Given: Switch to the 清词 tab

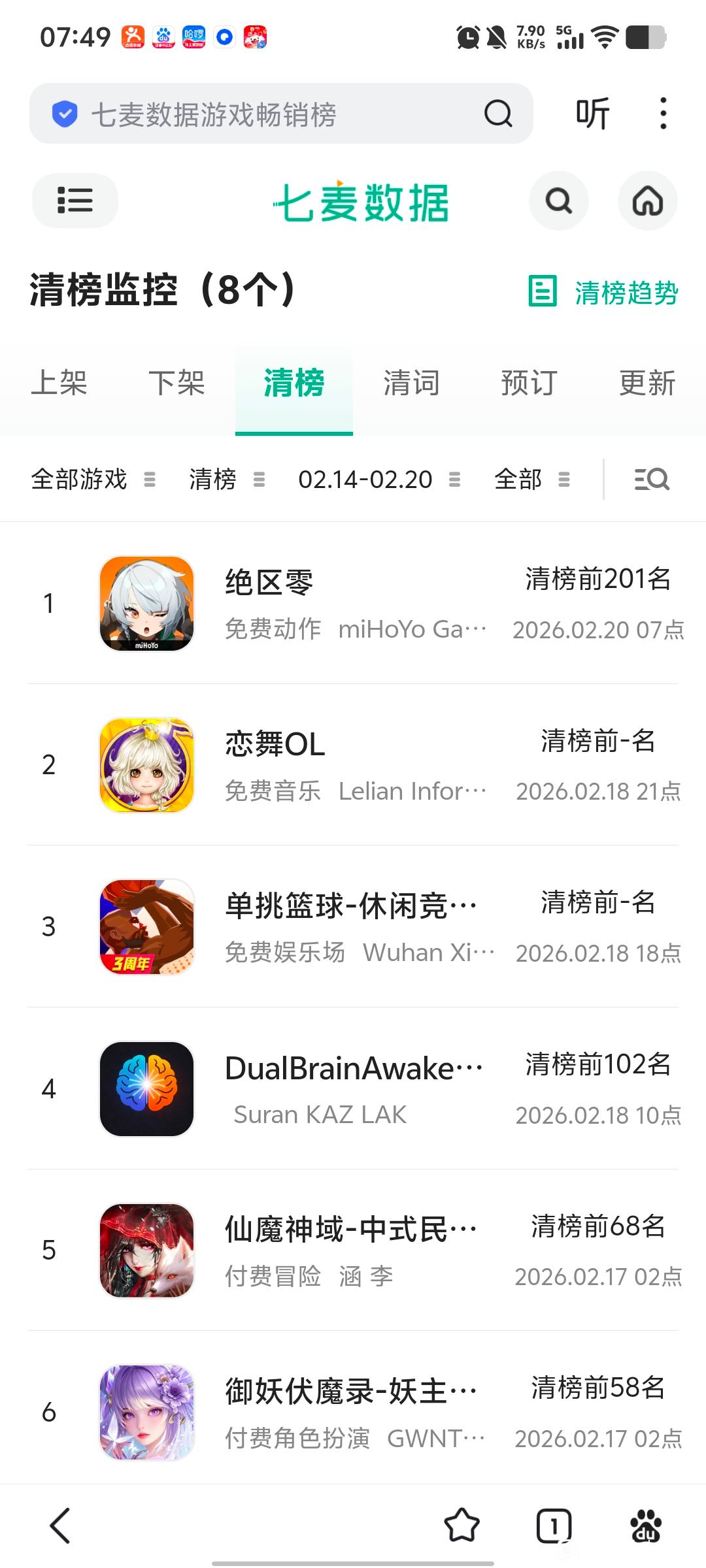Looking at the screenshot, I should 411,384.
